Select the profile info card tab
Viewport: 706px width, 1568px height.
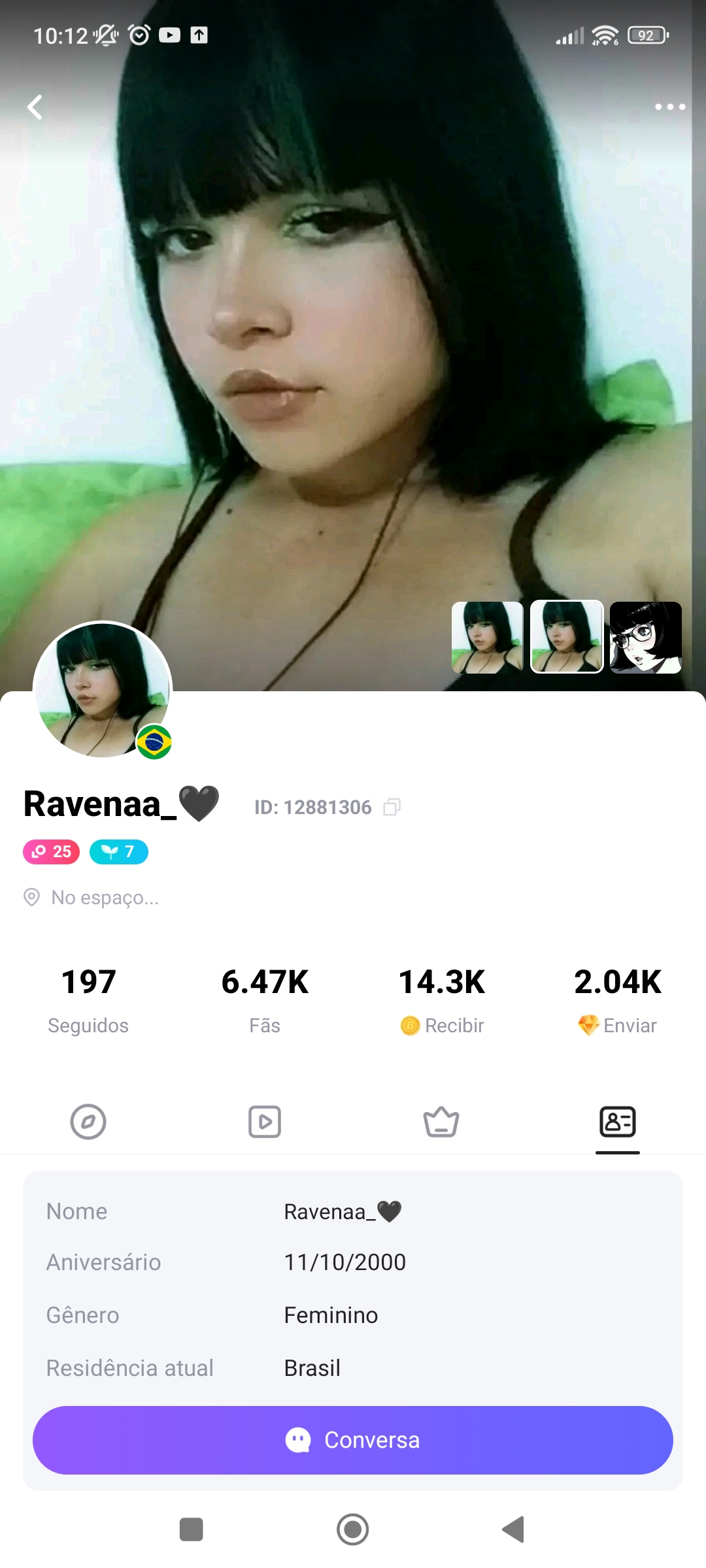click(x=617, y=1122)
